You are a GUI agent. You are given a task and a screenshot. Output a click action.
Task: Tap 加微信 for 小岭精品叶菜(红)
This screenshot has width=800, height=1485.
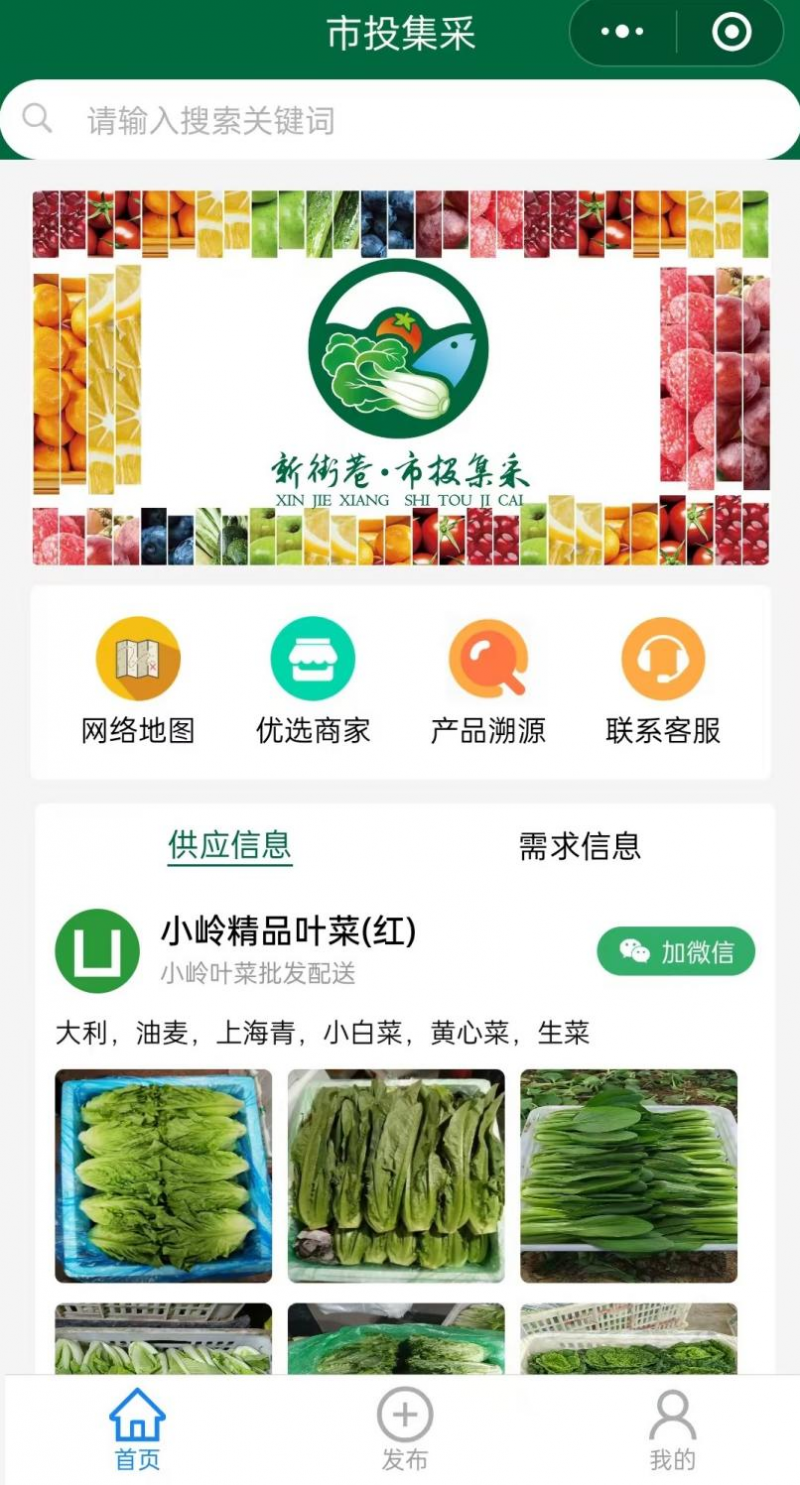tap(676, 951)
